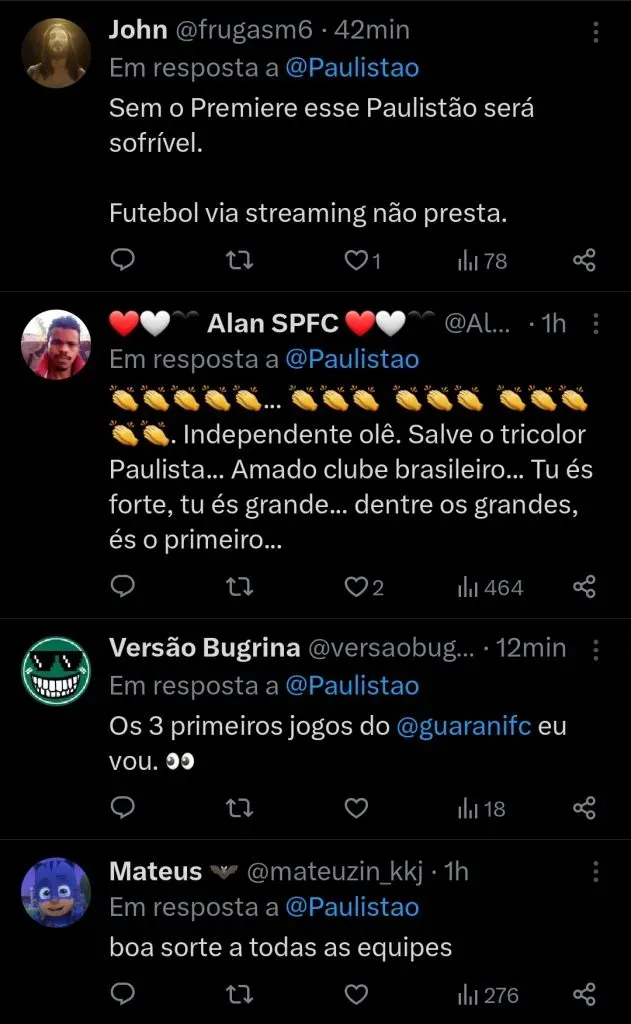The image size is (631, 1024).
Task: Like Mateus's good luck tweet
Action: pos(357,994)
